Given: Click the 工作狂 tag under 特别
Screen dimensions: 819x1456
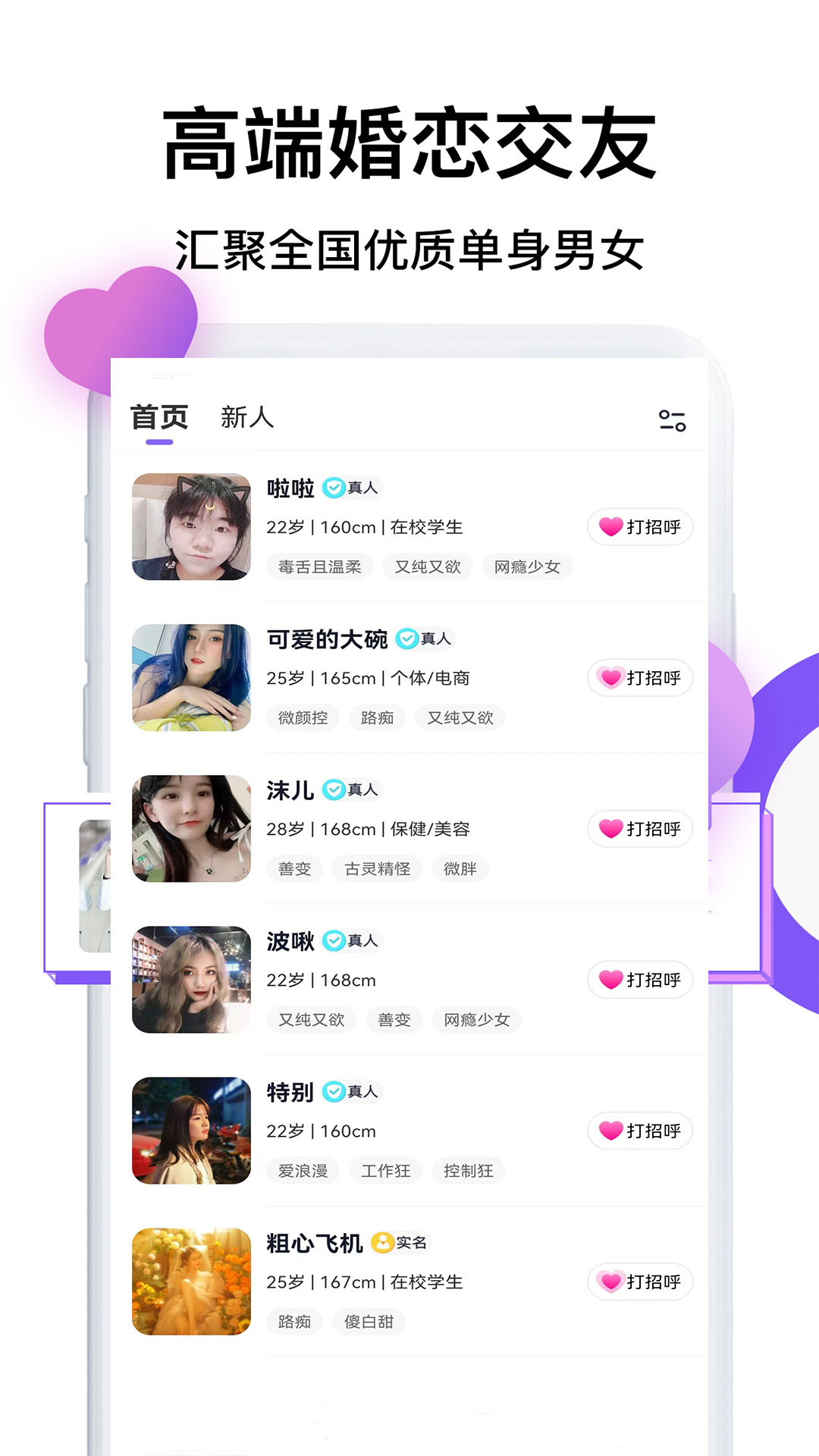Looking at the screenshot, I should tap(385, 1171).
